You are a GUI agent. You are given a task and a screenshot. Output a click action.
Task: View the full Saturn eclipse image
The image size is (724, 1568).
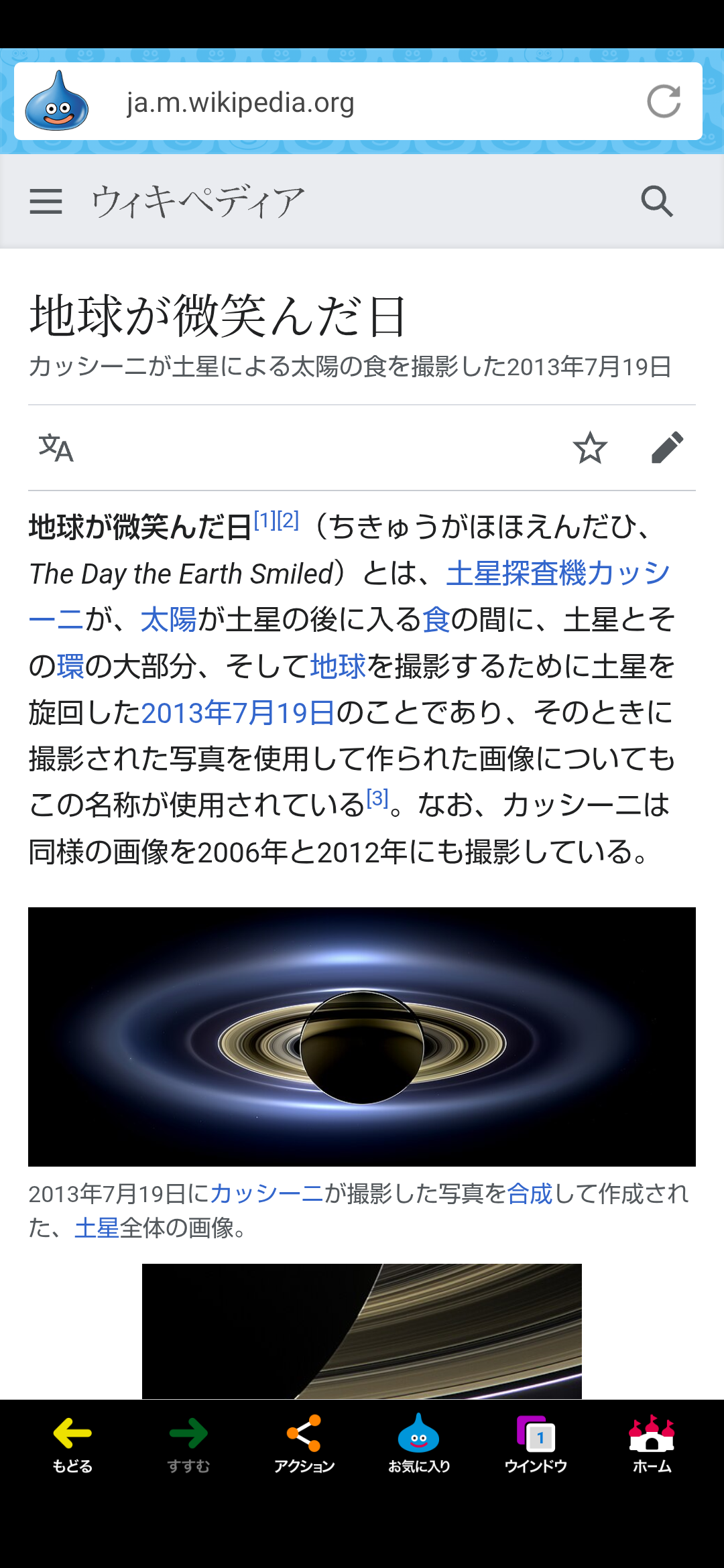(x=362, y=1037)
